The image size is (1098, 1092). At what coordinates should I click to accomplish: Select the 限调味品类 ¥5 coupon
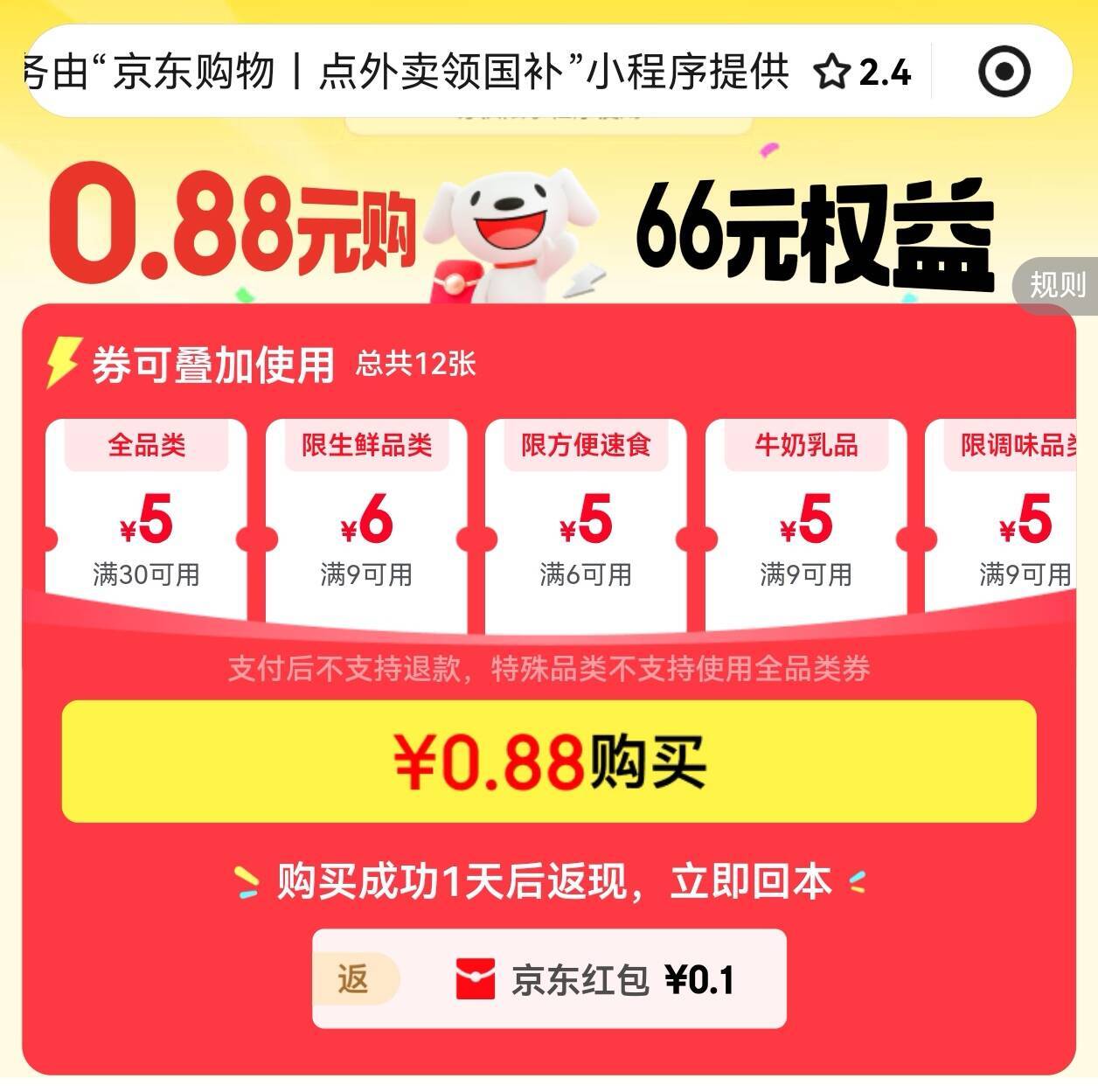click(x=1014, y=520)
